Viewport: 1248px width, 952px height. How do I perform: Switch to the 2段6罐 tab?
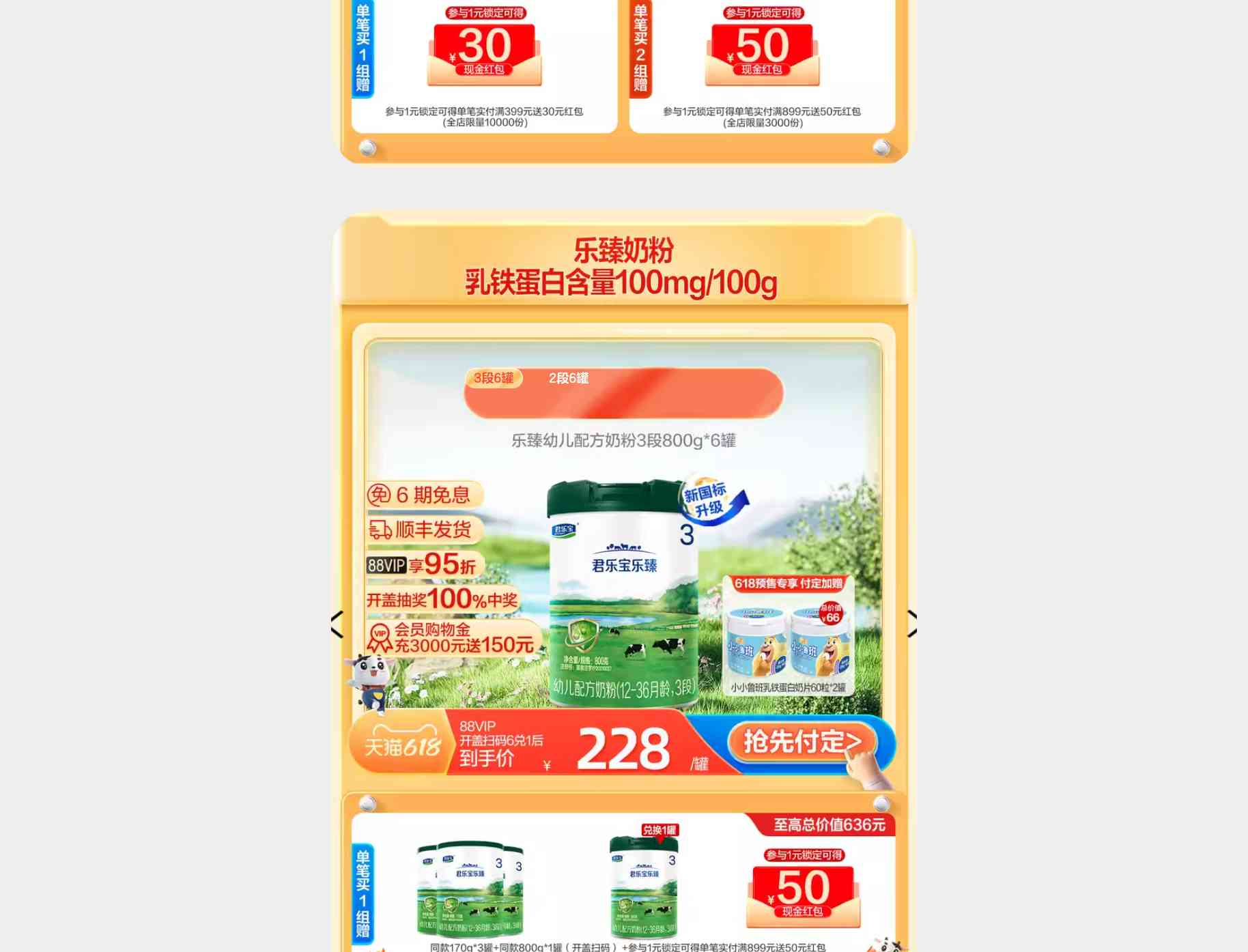[569, 378]
